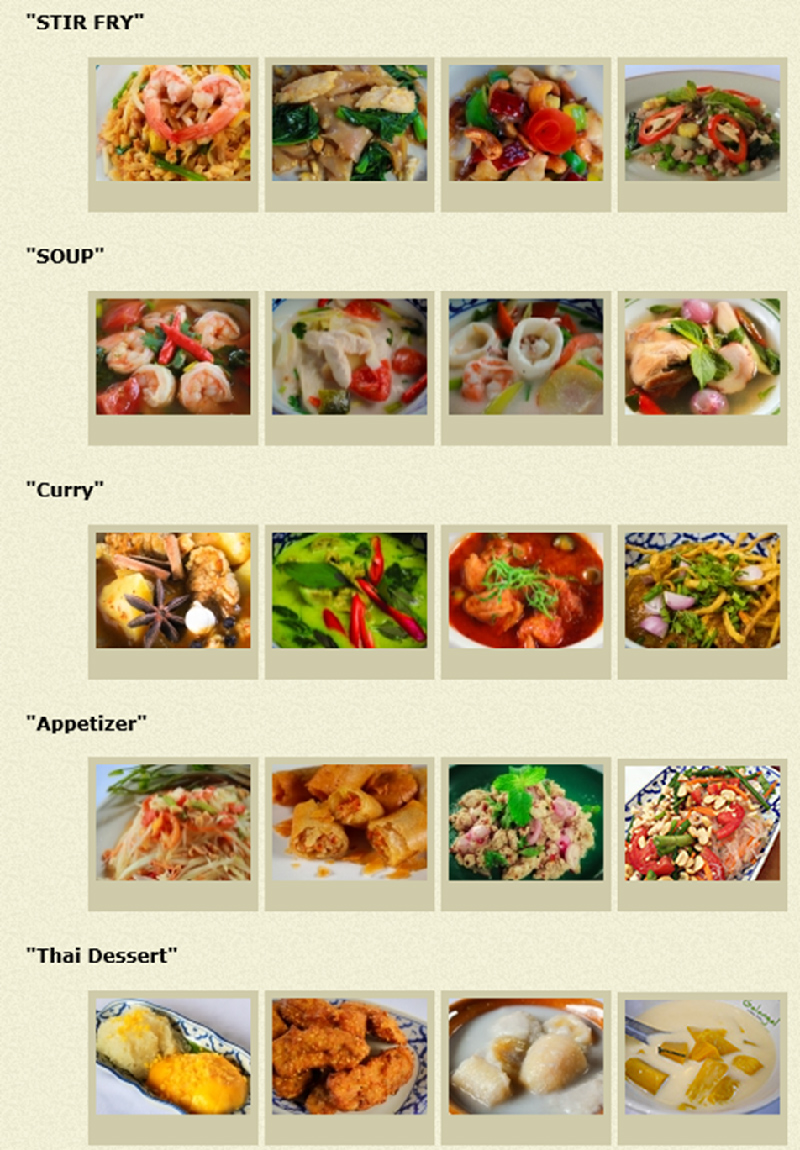
Task: Open the shrimp tom yum photo under Soup
Action: click(x=173, y=356)
